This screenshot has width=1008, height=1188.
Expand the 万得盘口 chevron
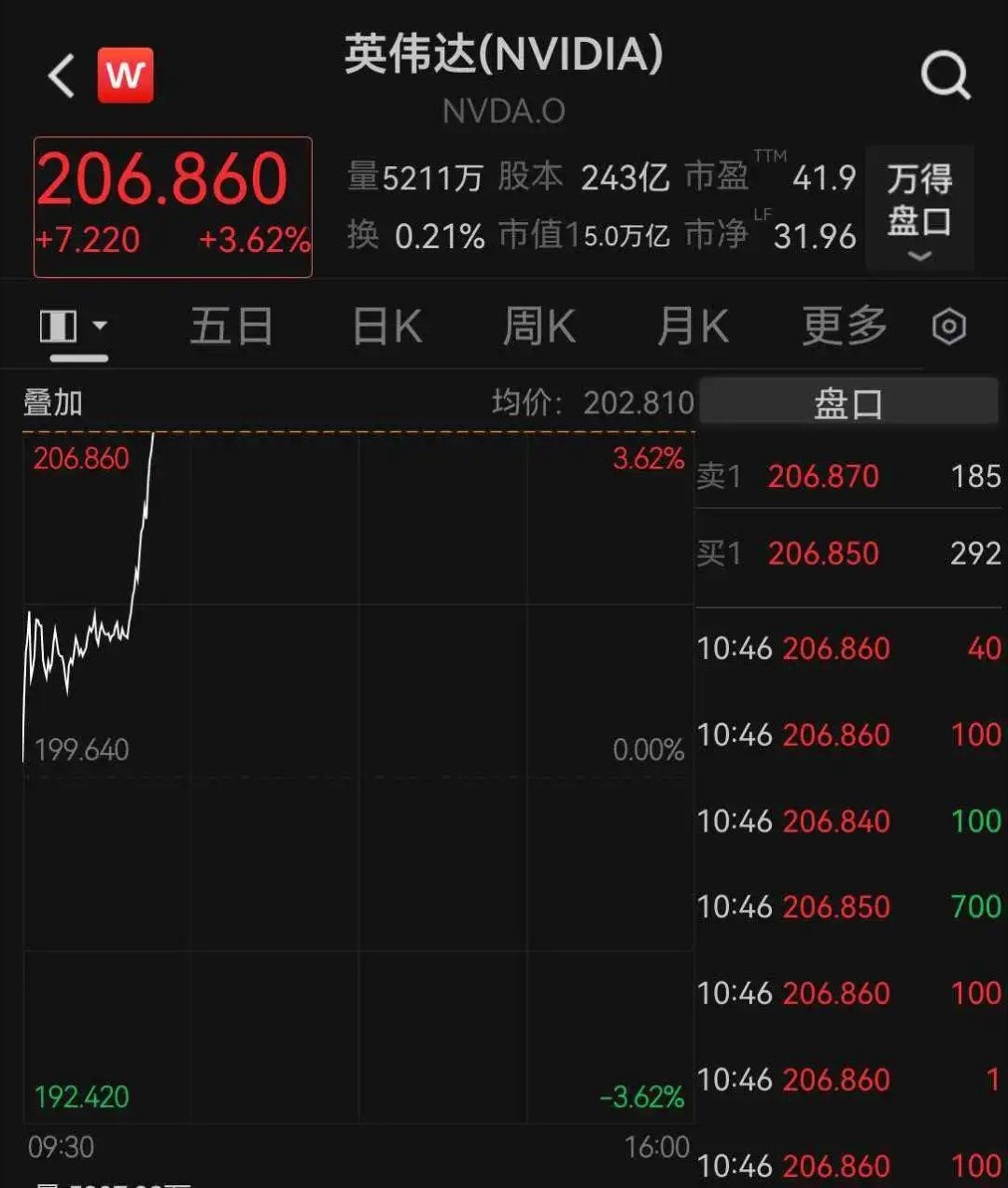[920, 254]
